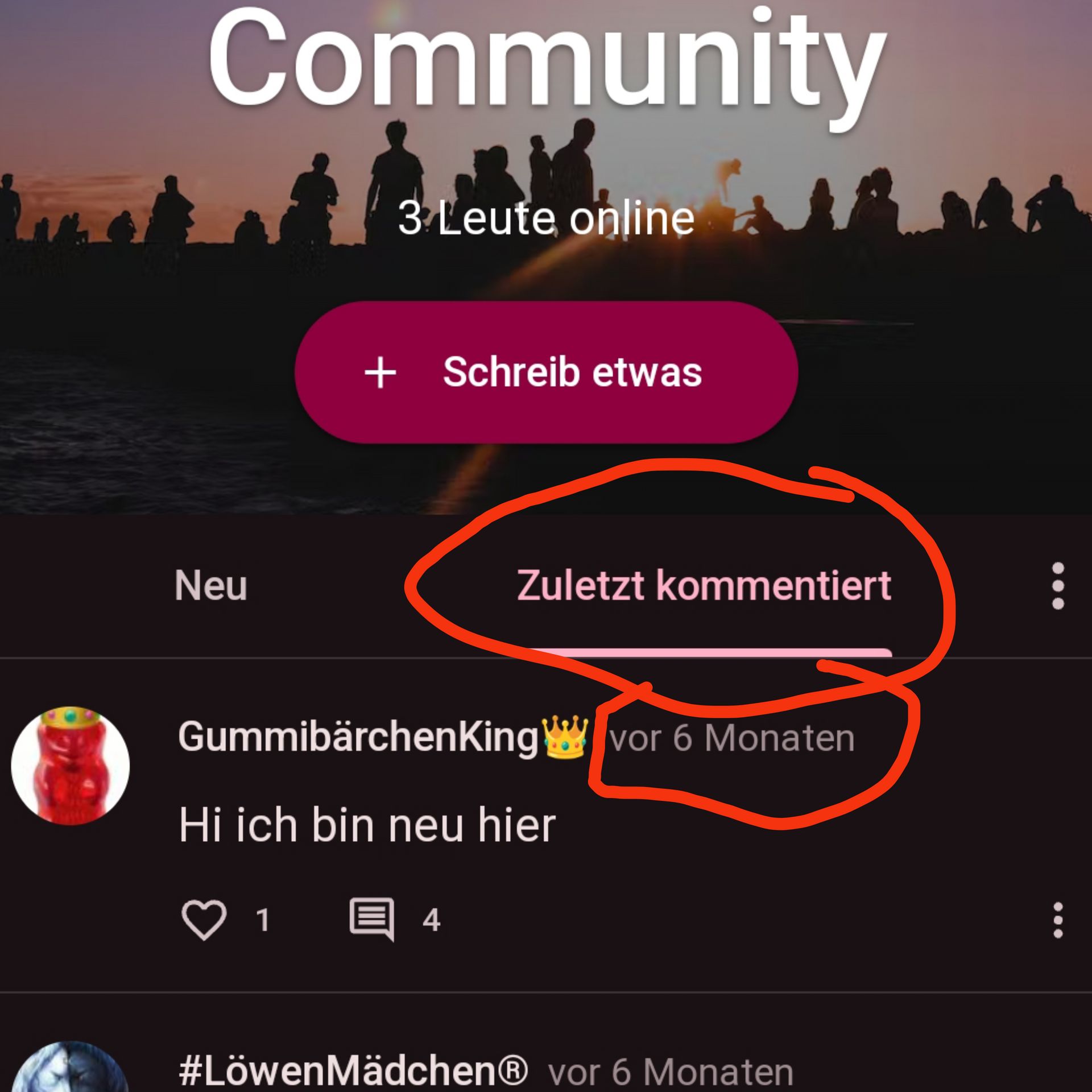Open the overflow menu beside the tabs
The height and width of the screenshot is (1092, 1092).
[x=1057, y=586]
